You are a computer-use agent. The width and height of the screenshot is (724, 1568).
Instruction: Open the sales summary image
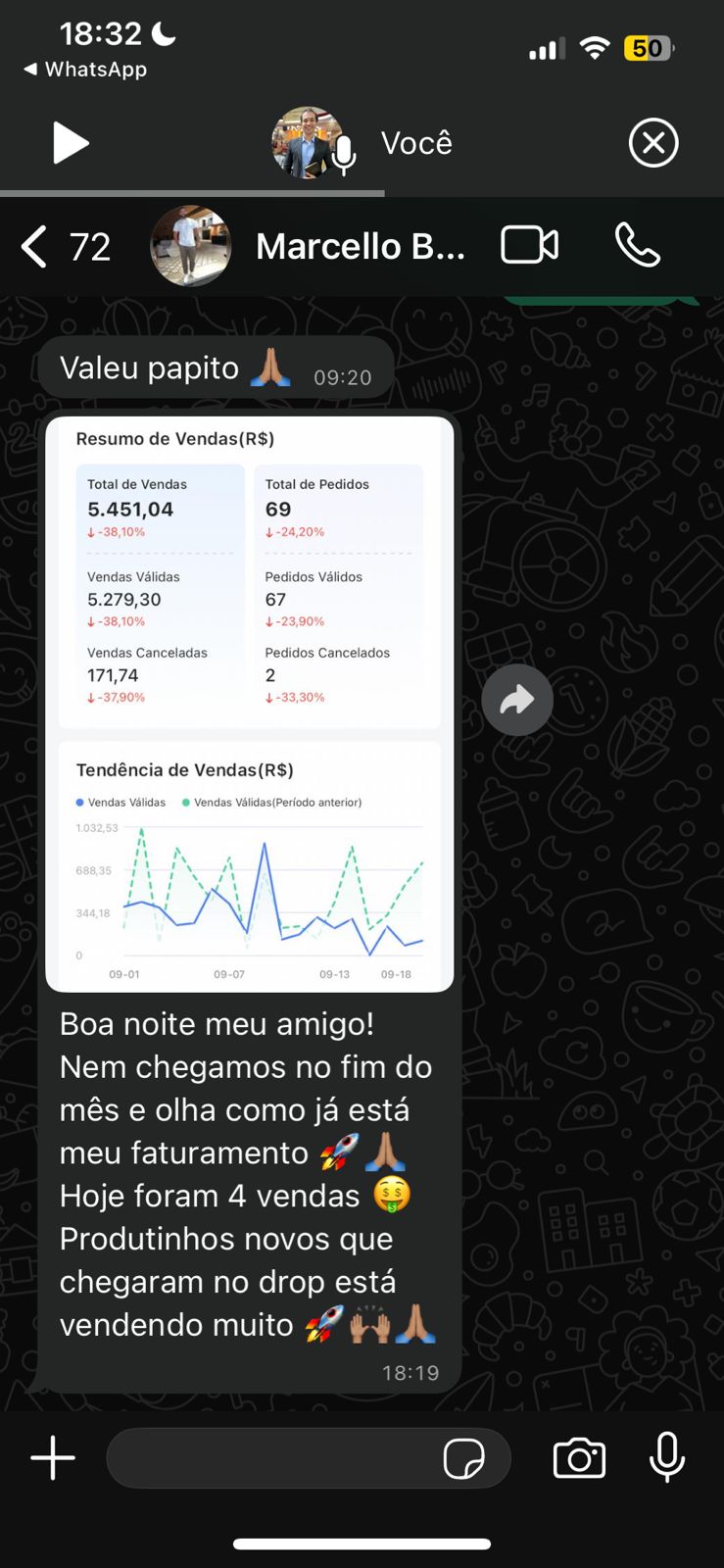(249, 703)
